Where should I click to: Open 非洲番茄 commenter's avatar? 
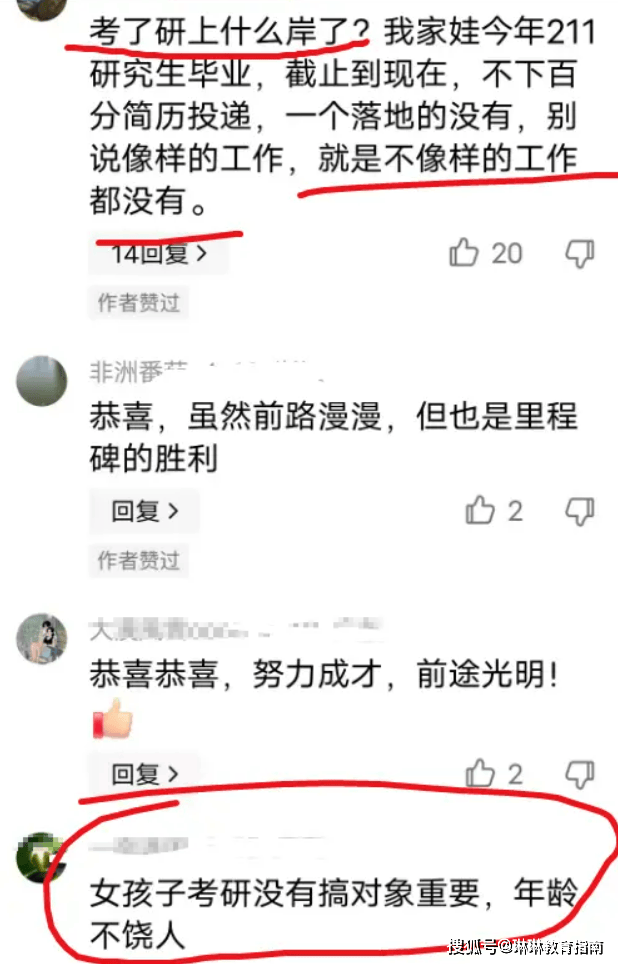point(41,380)
